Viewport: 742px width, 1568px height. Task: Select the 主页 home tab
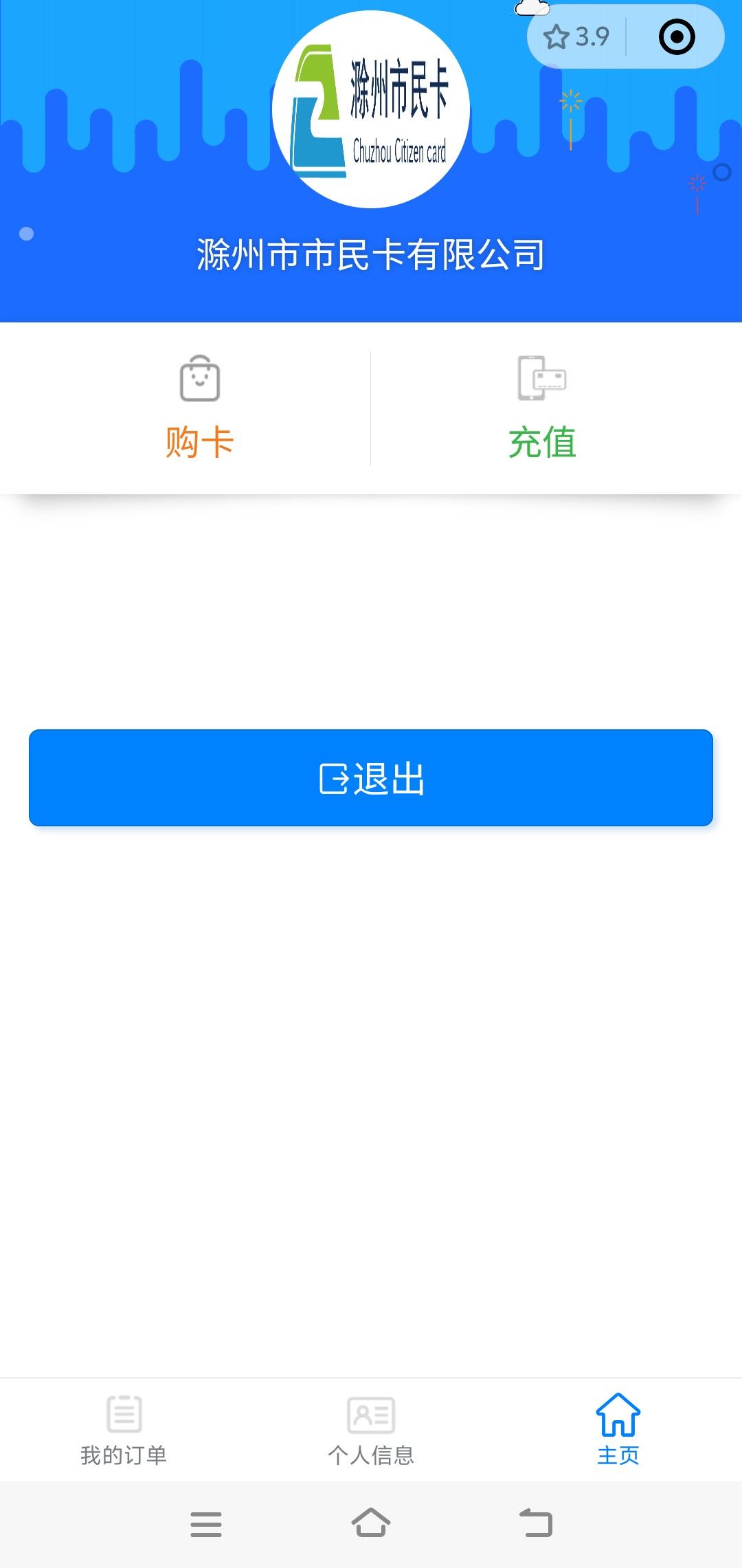[618, 1430]
